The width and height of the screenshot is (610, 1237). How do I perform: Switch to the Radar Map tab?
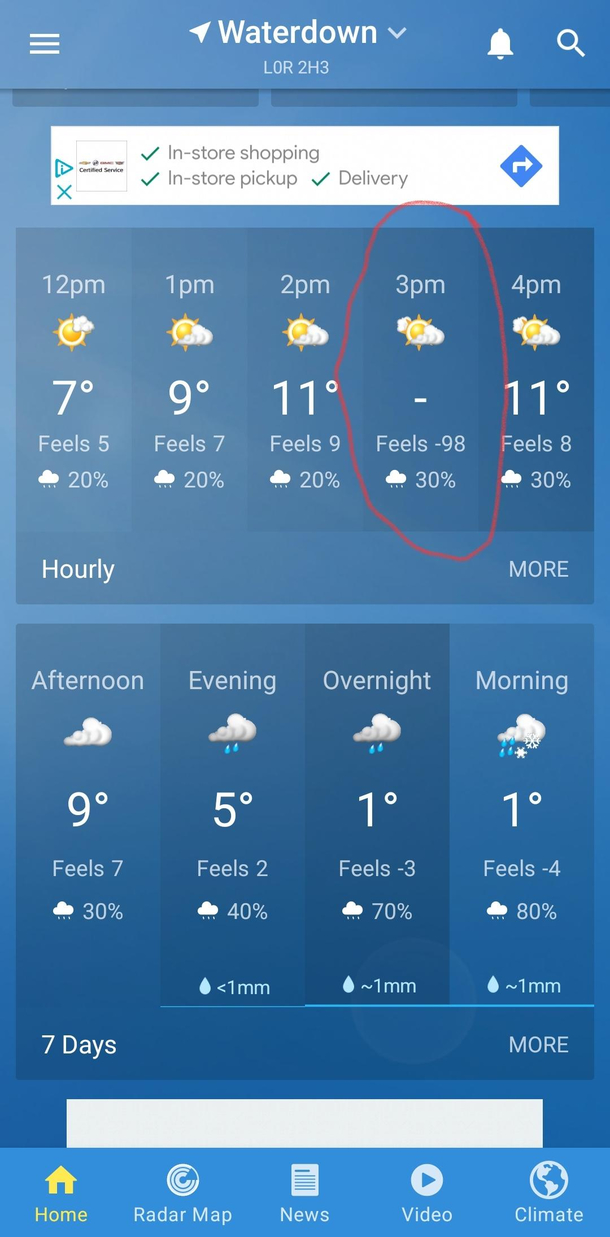183,1193
